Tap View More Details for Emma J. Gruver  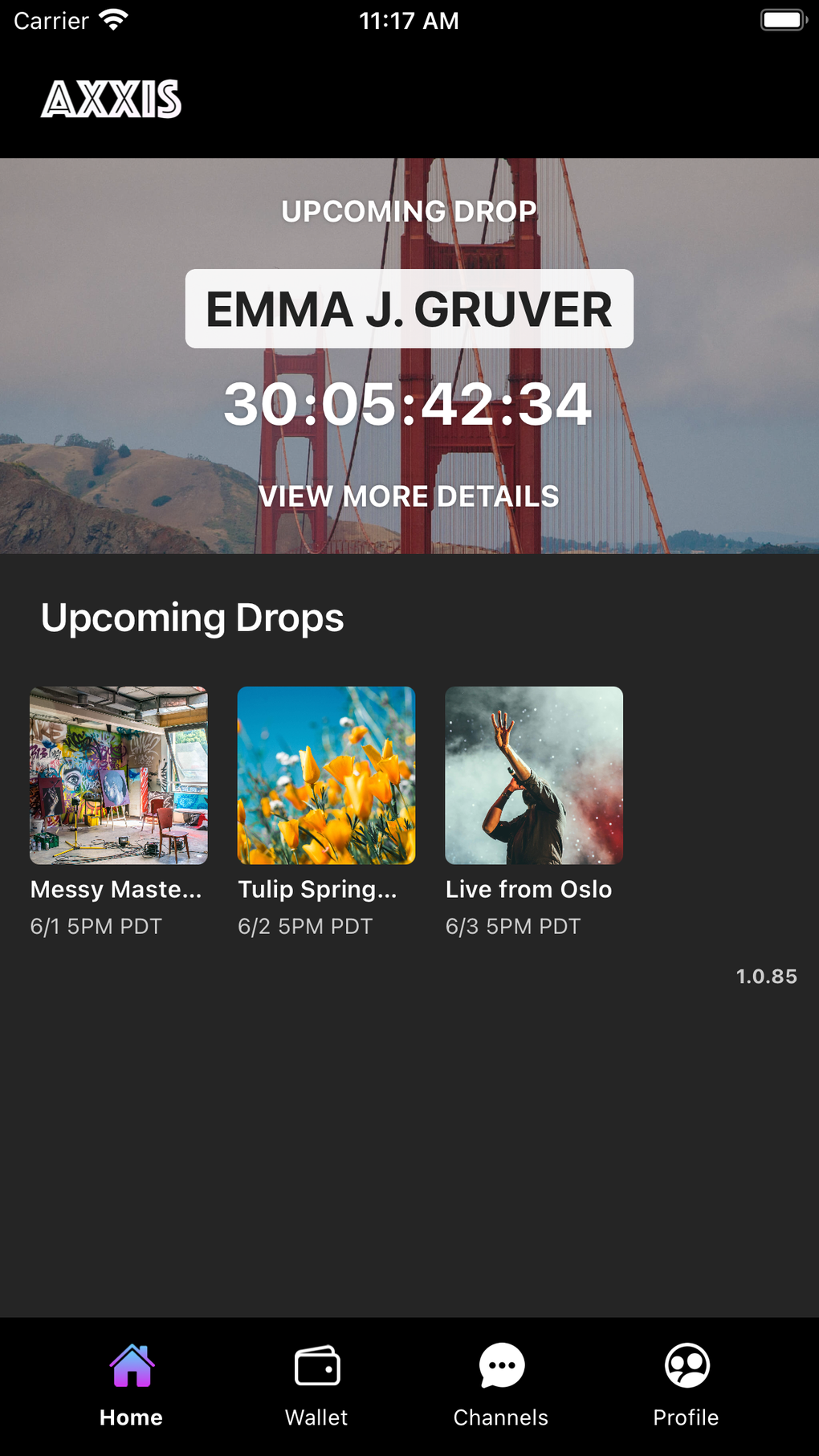[x=409, y=496]
